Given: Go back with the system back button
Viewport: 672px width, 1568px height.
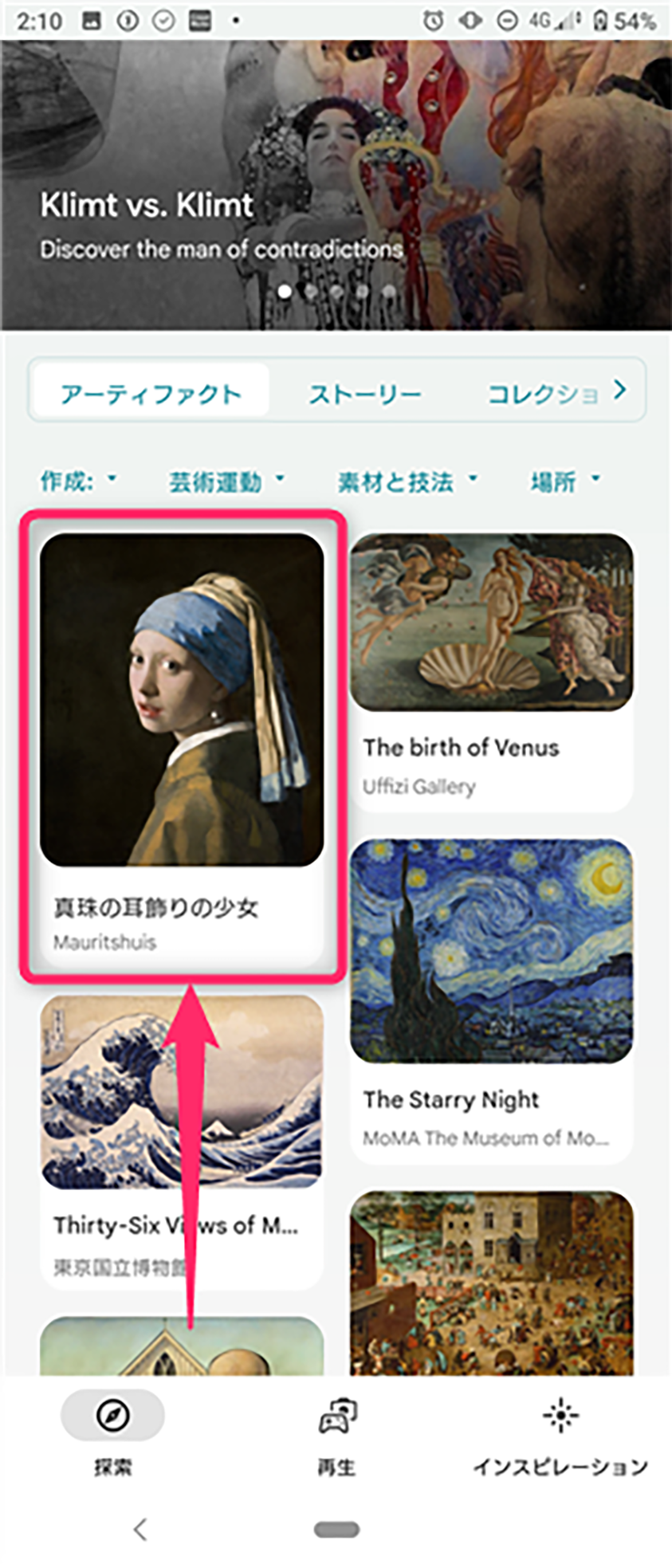Looking at the screenshot, I should point(140,1529).
